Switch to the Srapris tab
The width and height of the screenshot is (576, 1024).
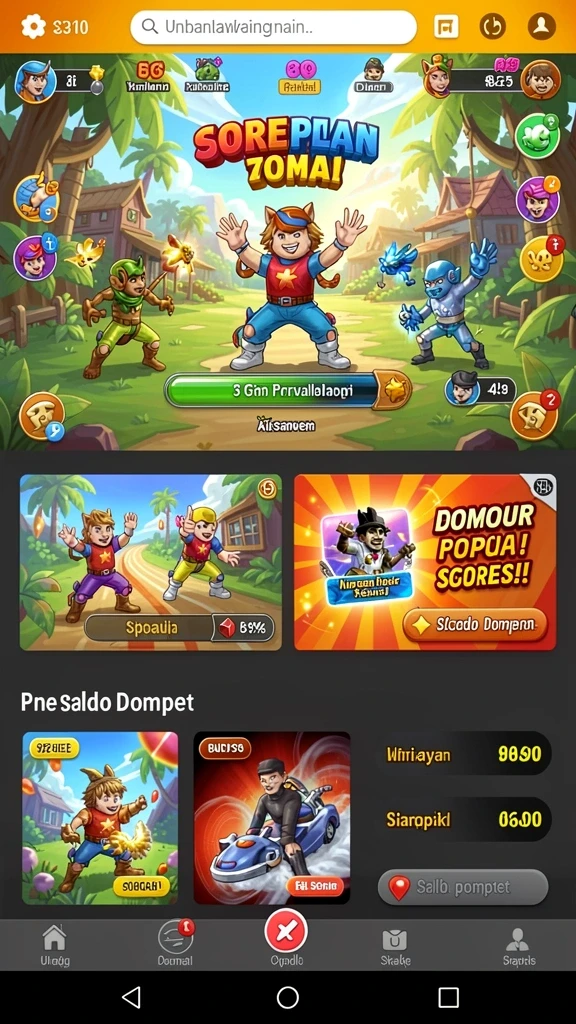tap(519, 947)
